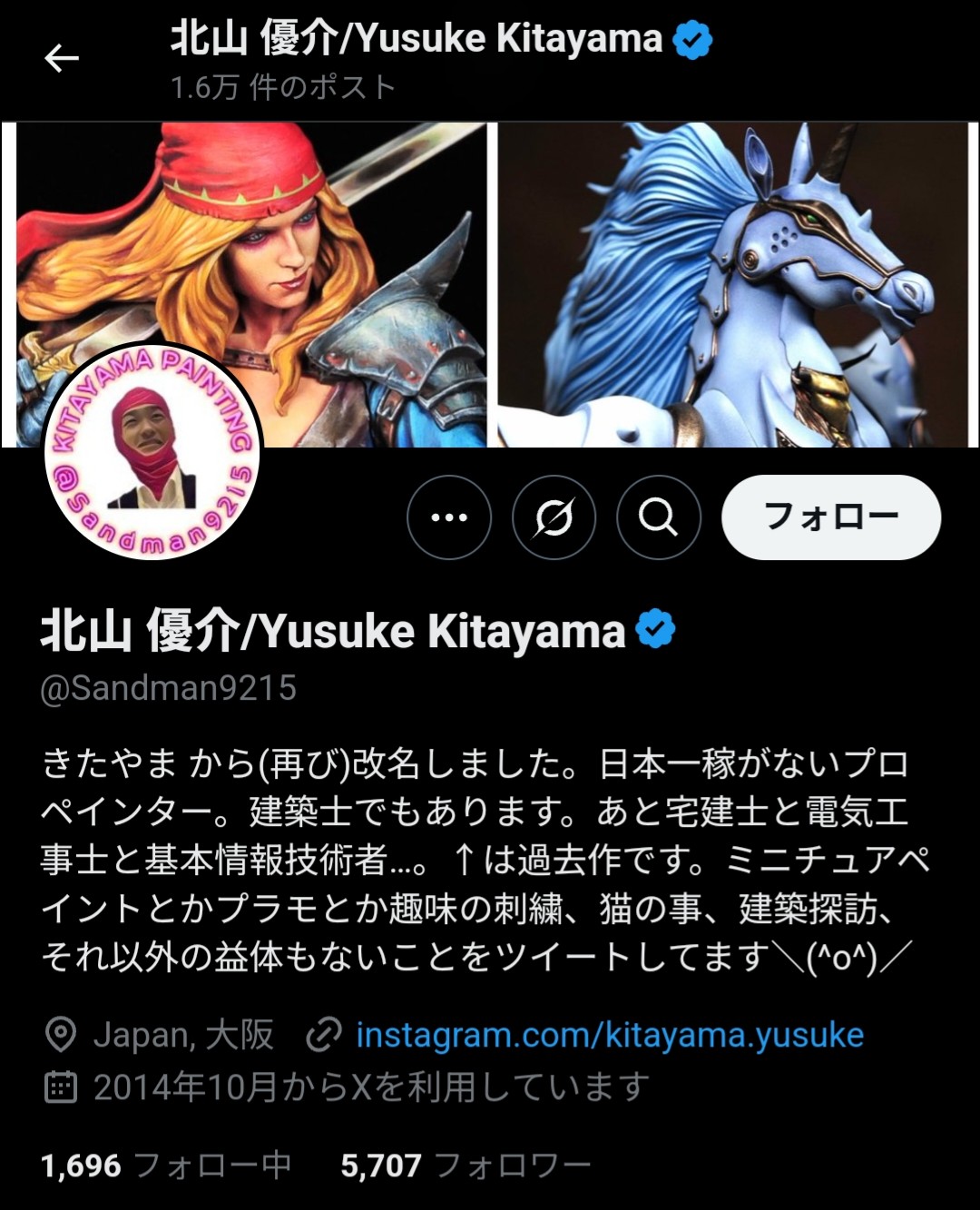The height and width of the screenshot is (1210, 980).
Task: Go back using the top-left arrow
Action: [x=62, y=59]
